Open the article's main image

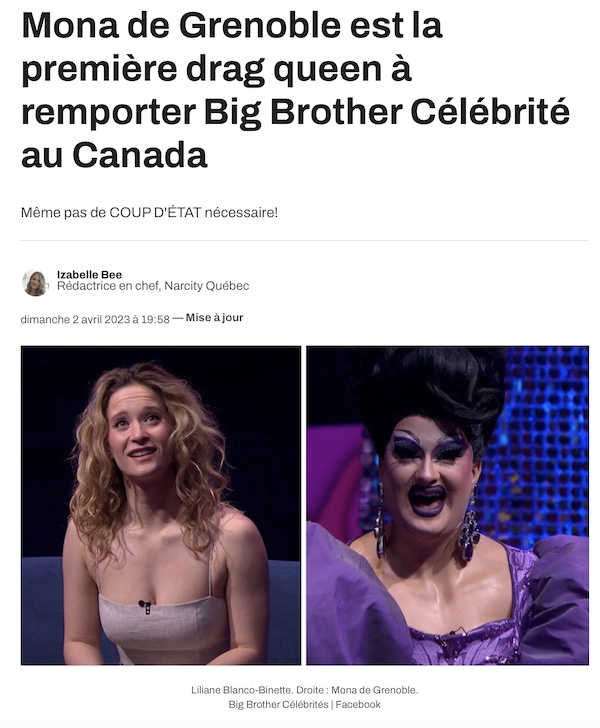coord(304,505)
